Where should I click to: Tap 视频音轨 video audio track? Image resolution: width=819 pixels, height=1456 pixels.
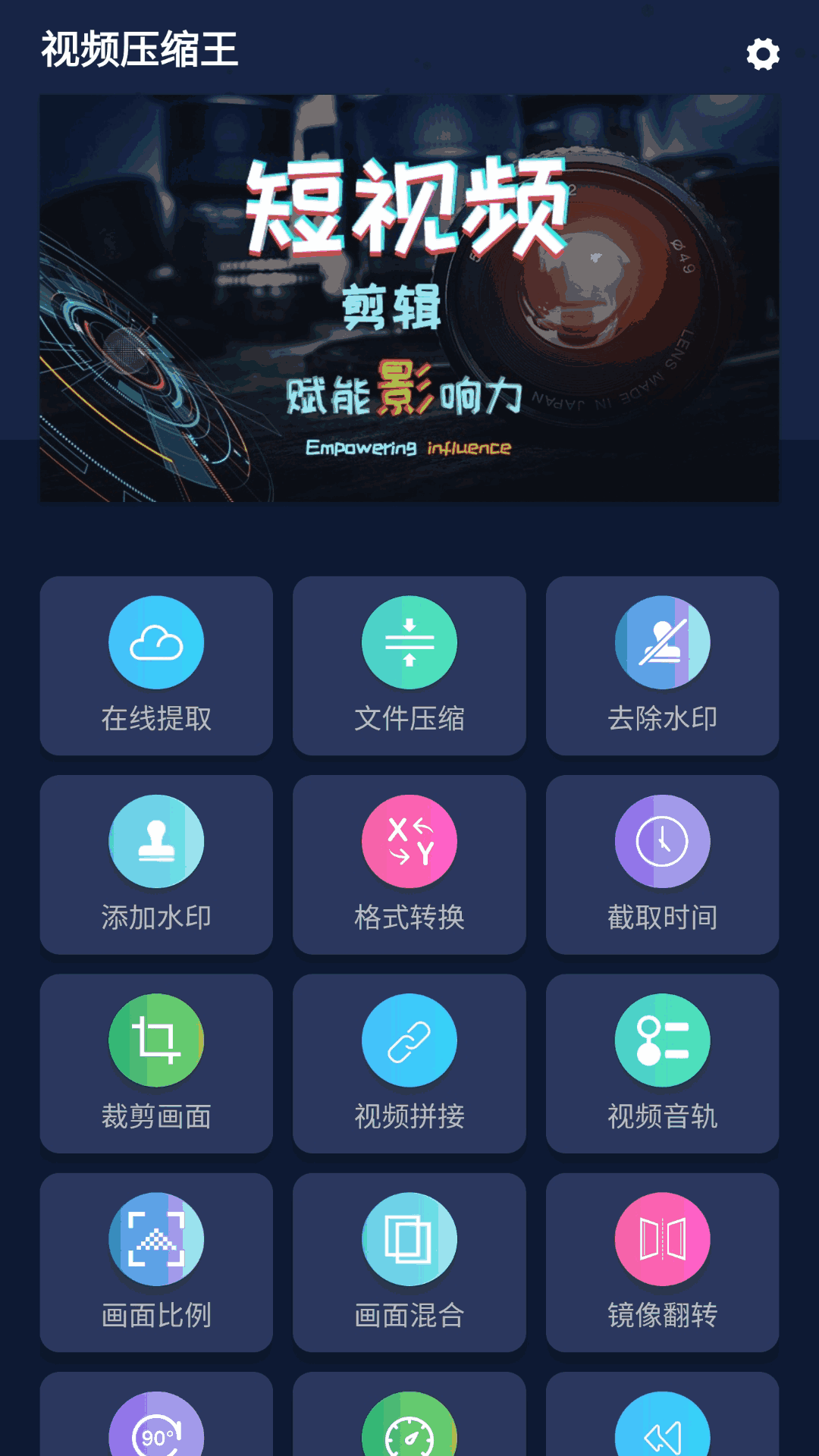pyautogui.click(x=662, y=1063)
